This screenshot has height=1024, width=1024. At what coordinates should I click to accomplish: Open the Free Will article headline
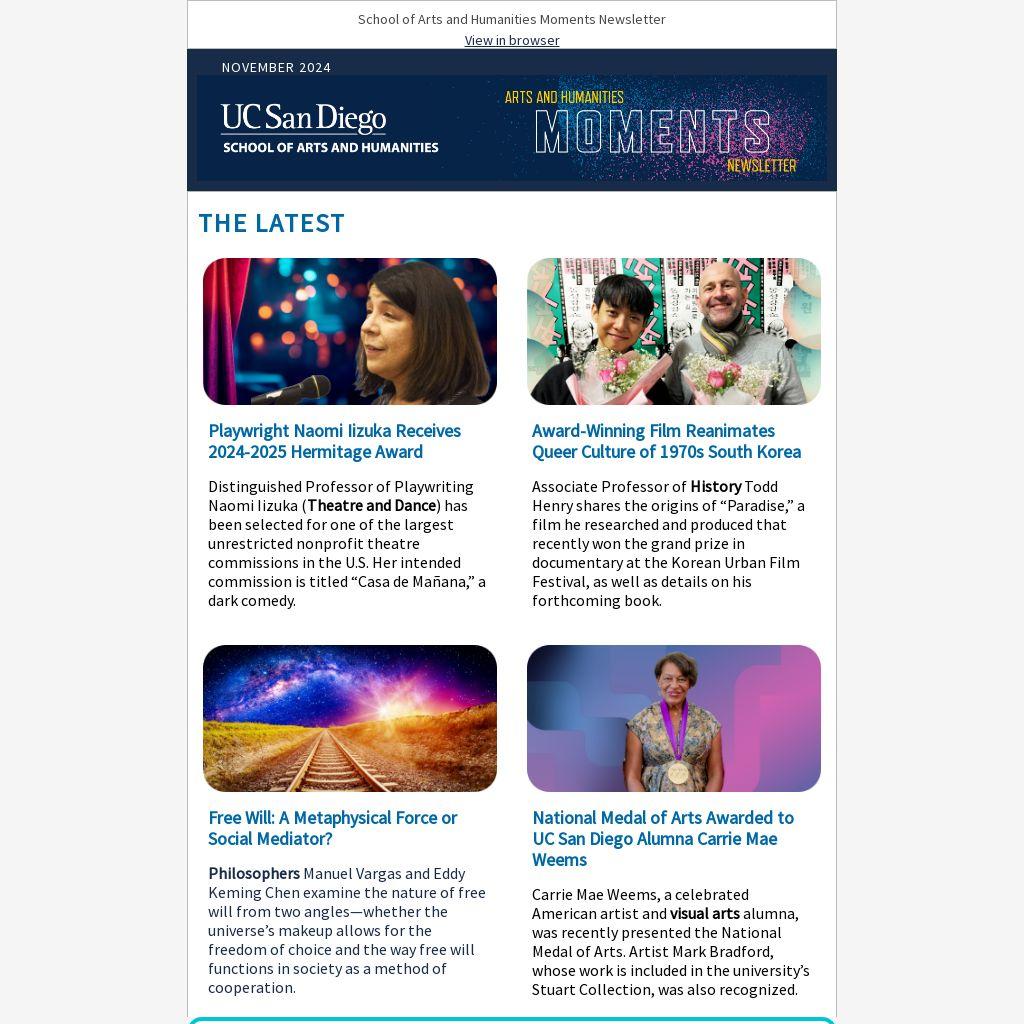coord(332,828)
